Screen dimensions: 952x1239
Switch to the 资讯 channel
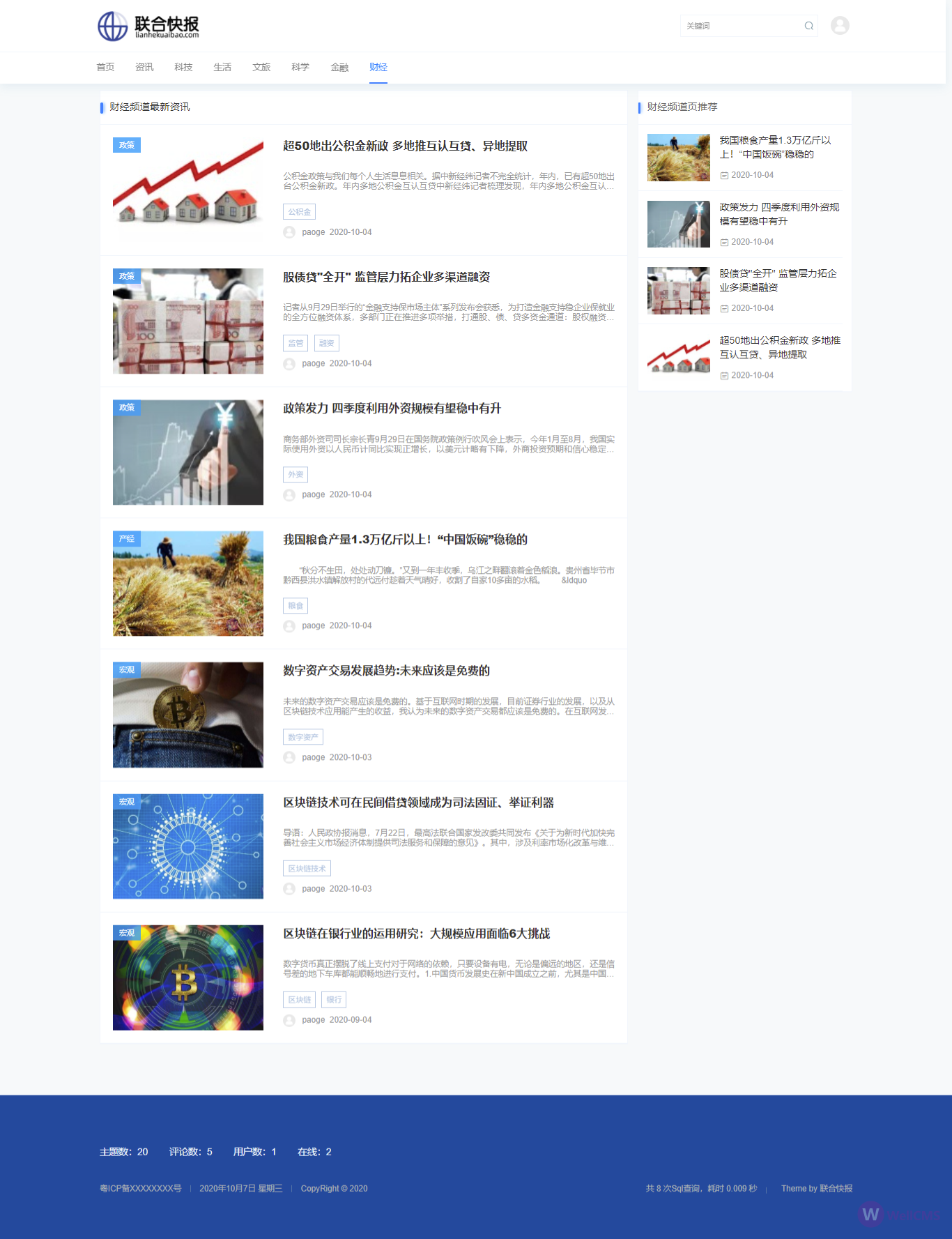click(144, 67)
